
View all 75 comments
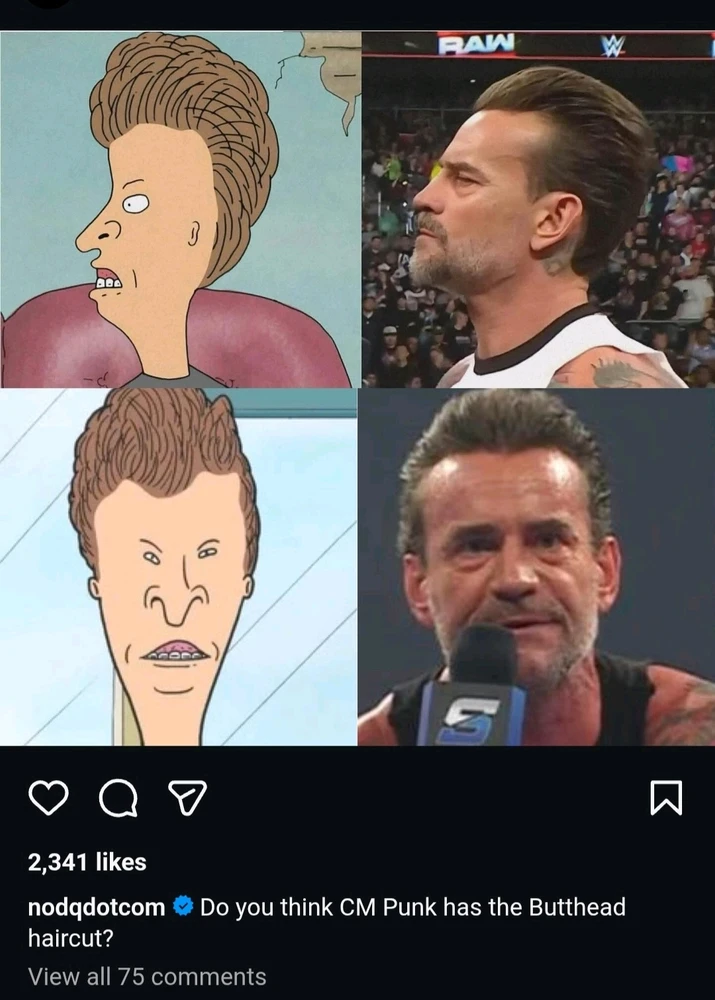click(x=147, y=976)
